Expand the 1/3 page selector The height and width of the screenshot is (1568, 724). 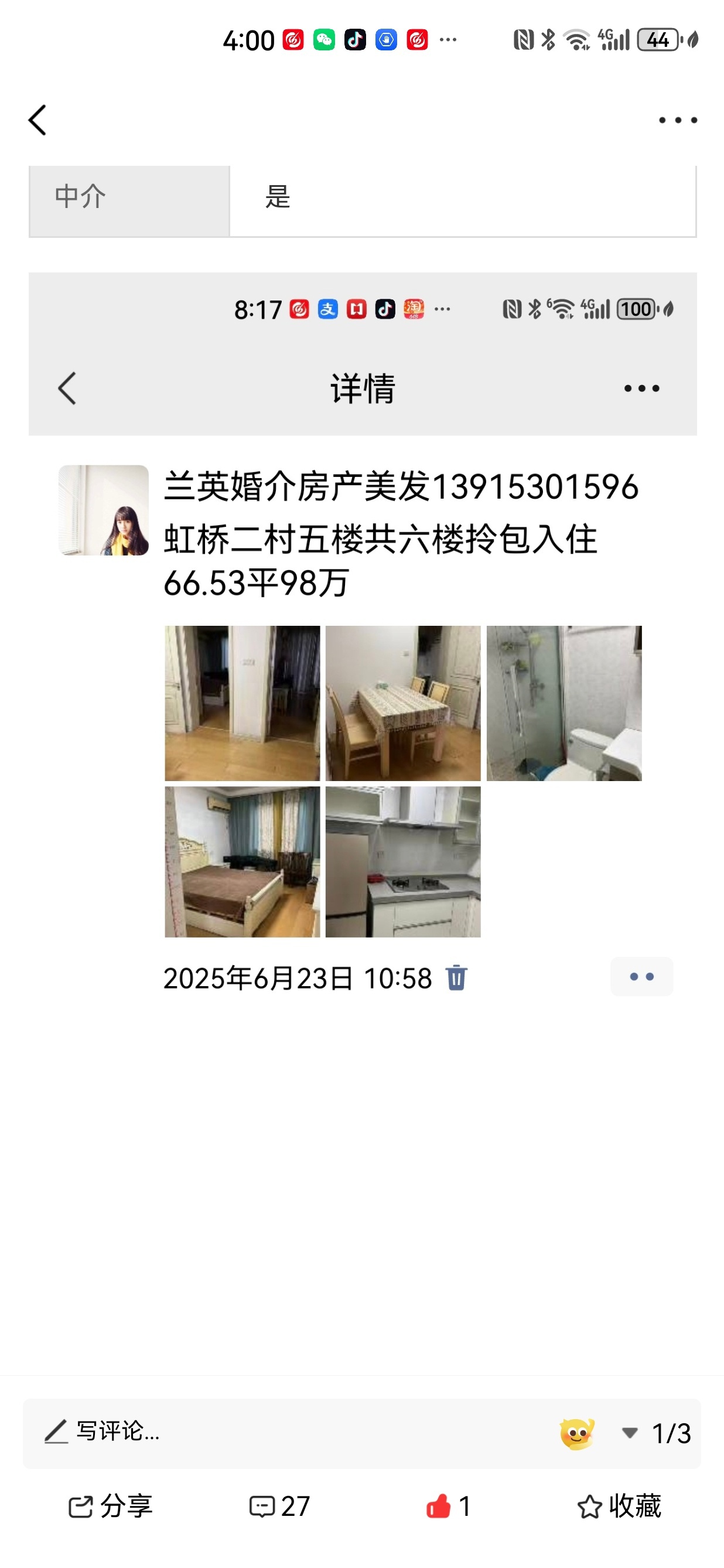(x=657, y=1433)
